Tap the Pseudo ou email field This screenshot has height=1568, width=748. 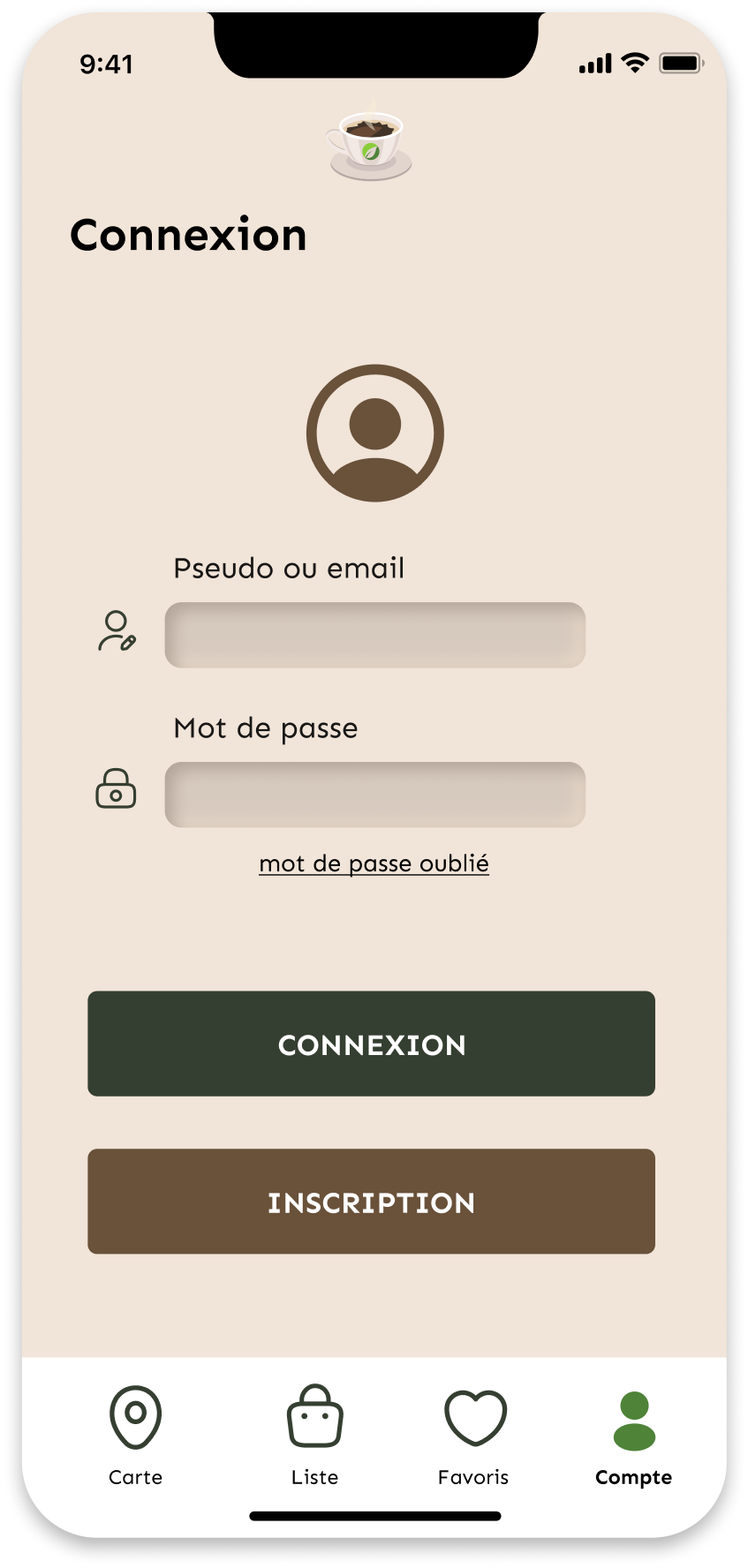coord(374,635)
